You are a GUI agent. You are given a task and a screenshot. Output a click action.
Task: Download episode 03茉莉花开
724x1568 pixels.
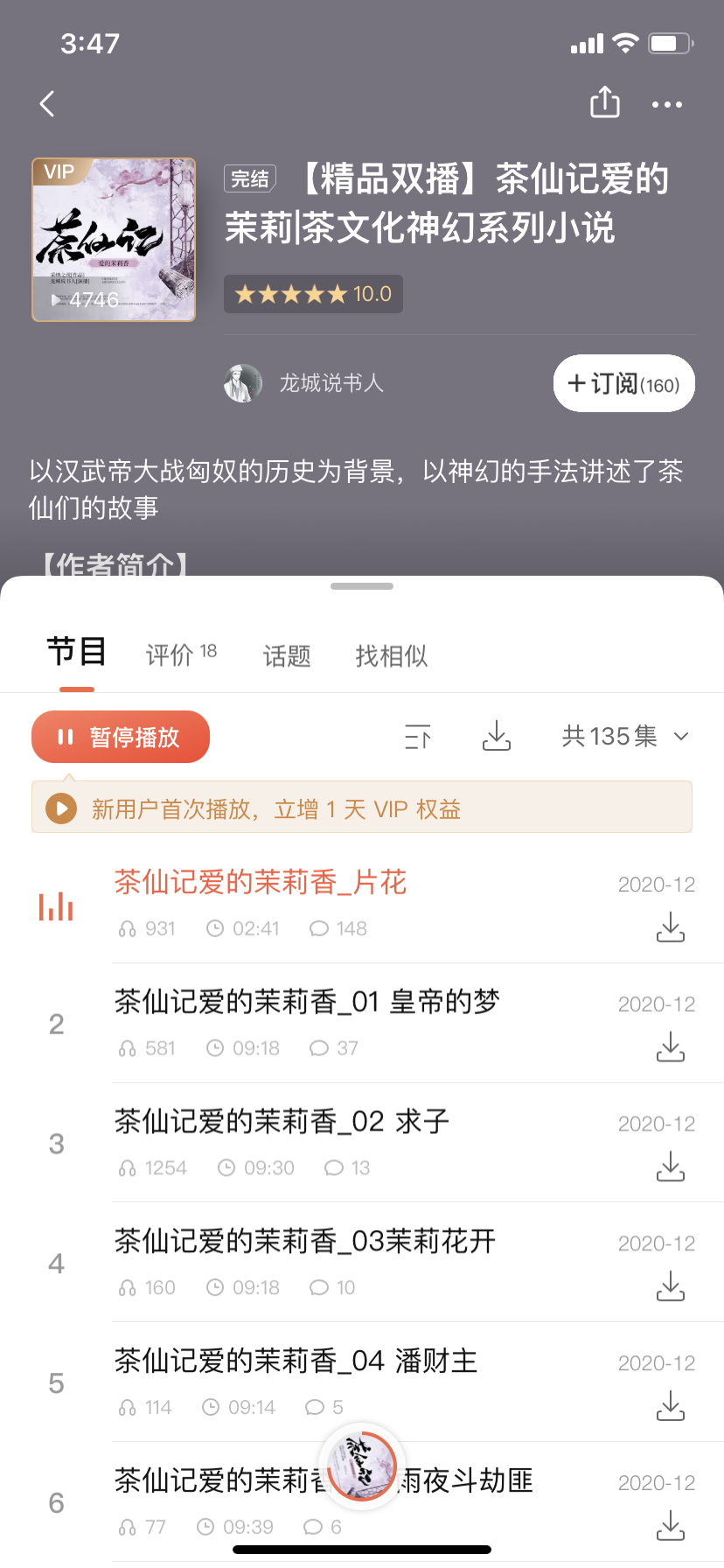click(671, 1287)
